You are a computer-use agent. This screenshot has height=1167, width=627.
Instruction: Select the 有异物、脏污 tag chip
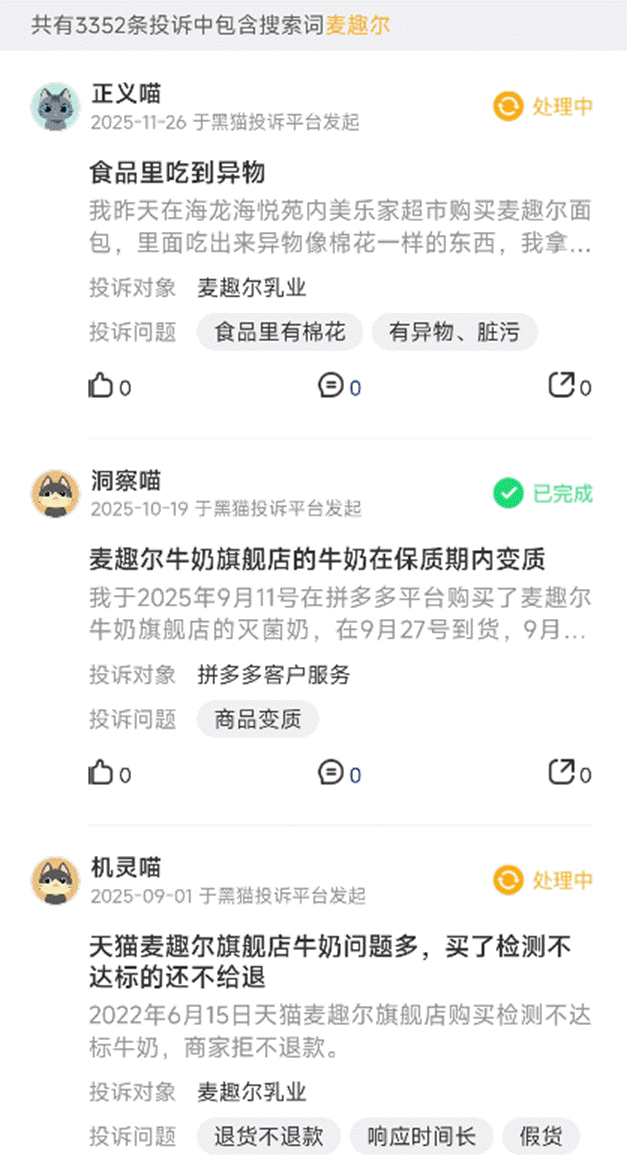tap(454, 332)
